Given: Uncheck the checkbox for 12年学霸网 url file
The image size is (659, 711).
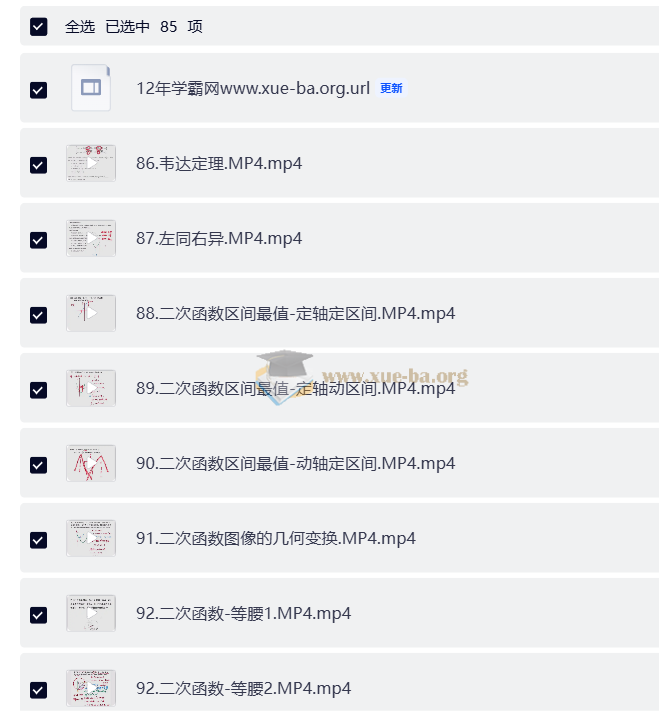Looking at the screenshot, I should tap(38, 90).
